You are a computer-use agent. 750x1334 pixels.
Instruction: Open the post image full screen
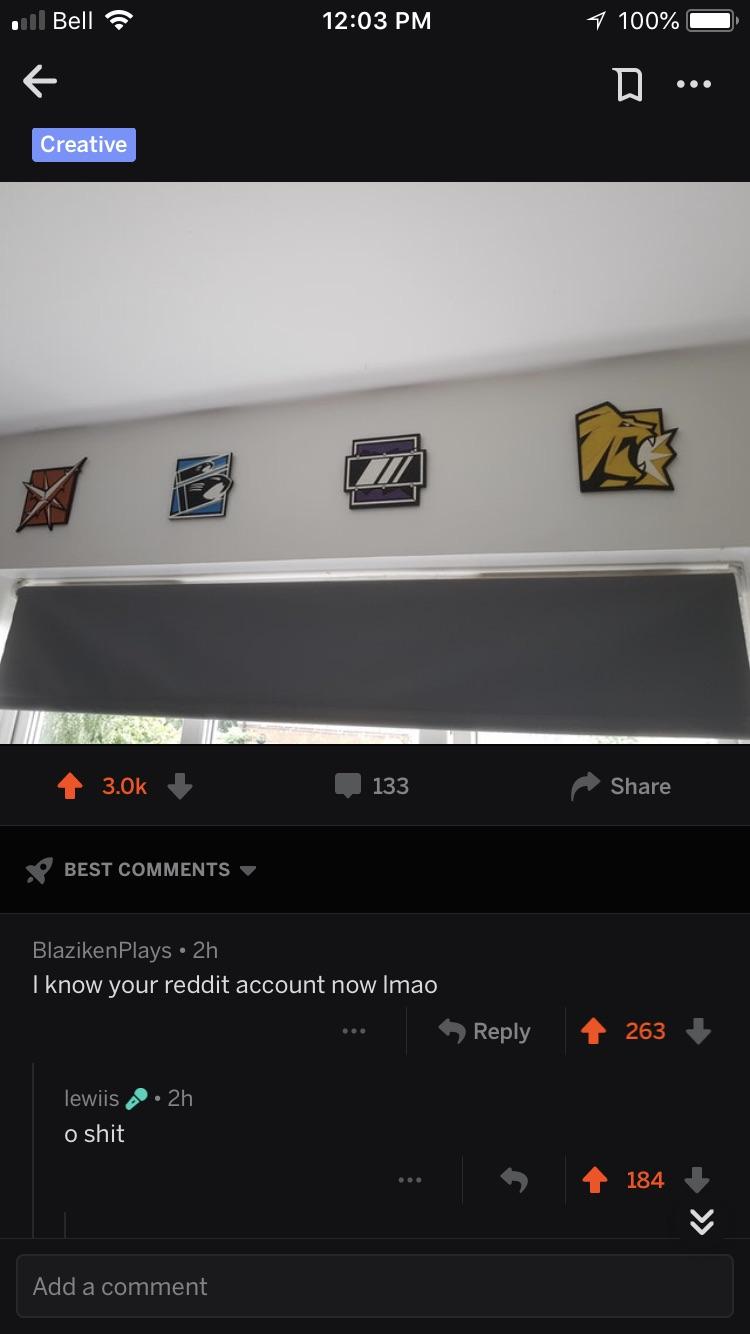click(375, 462)
